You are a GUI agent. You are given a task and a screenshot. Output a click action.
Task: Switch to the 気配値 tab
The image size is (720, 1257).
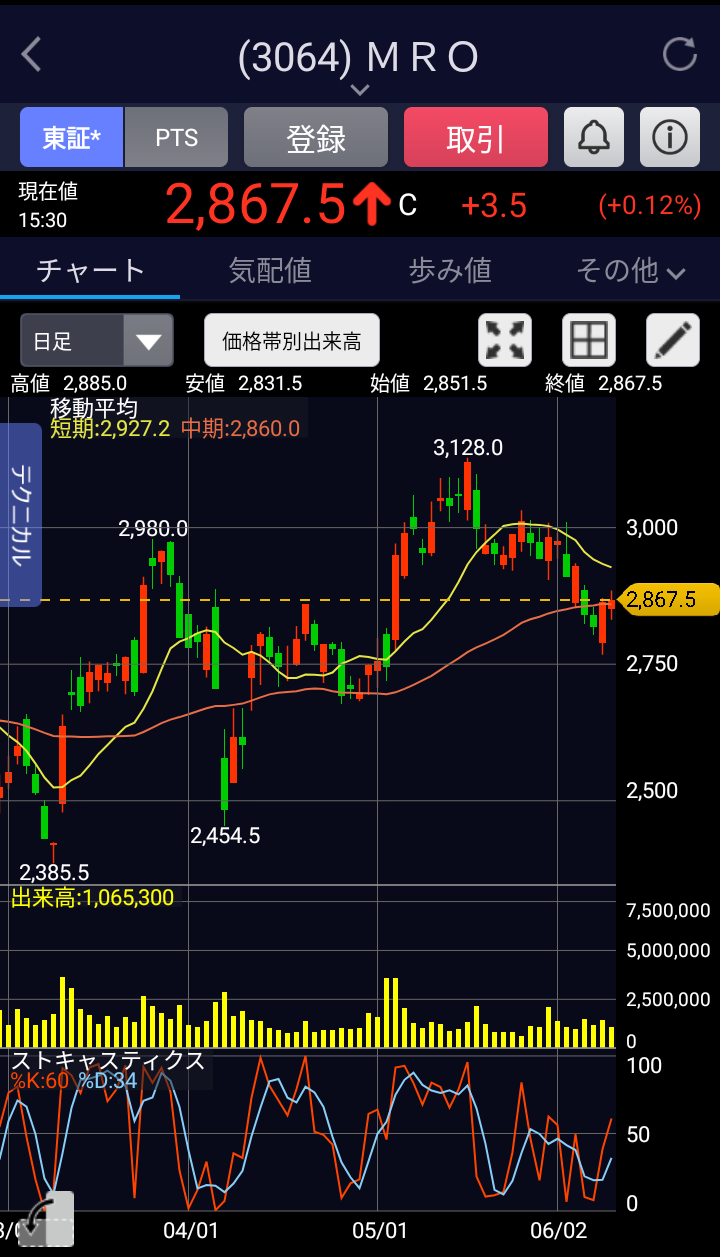(270, 270)
